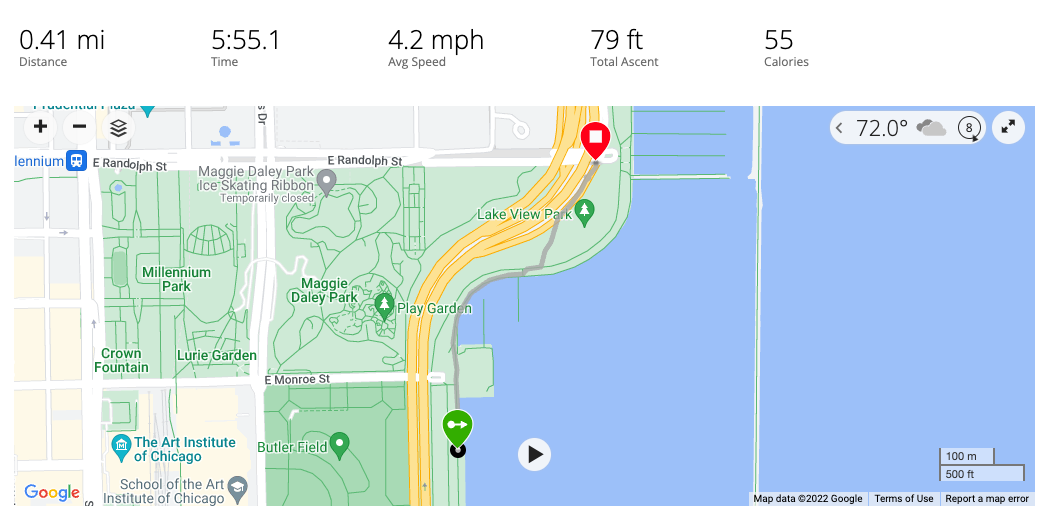The image size is (1051, 518).
Task: Select The Art Institute of Chicago pin
Action: tap(122, 444)
